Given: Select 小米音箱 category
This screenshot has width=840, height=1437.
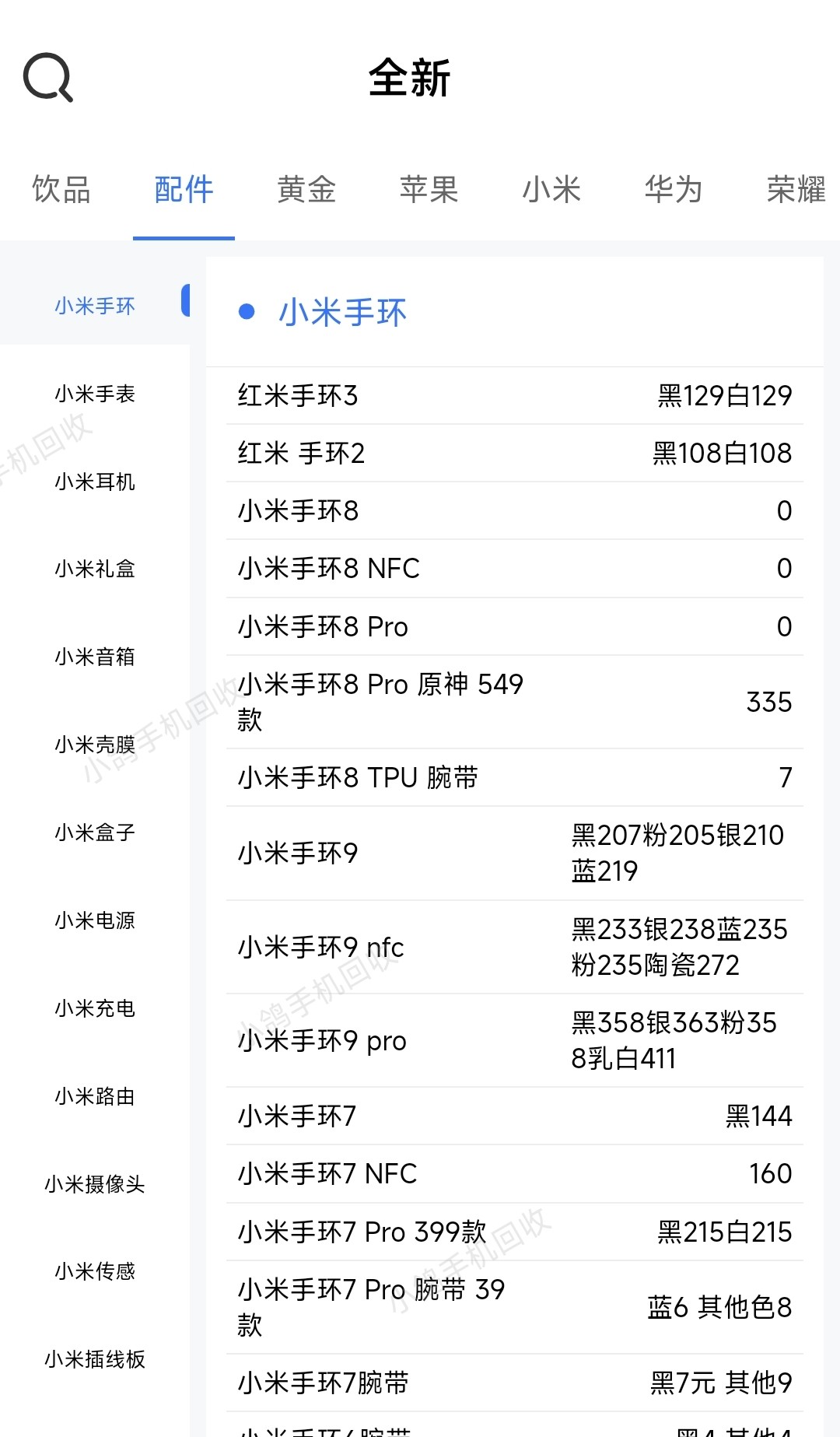Looking at the screenshot, I should 95,657.
